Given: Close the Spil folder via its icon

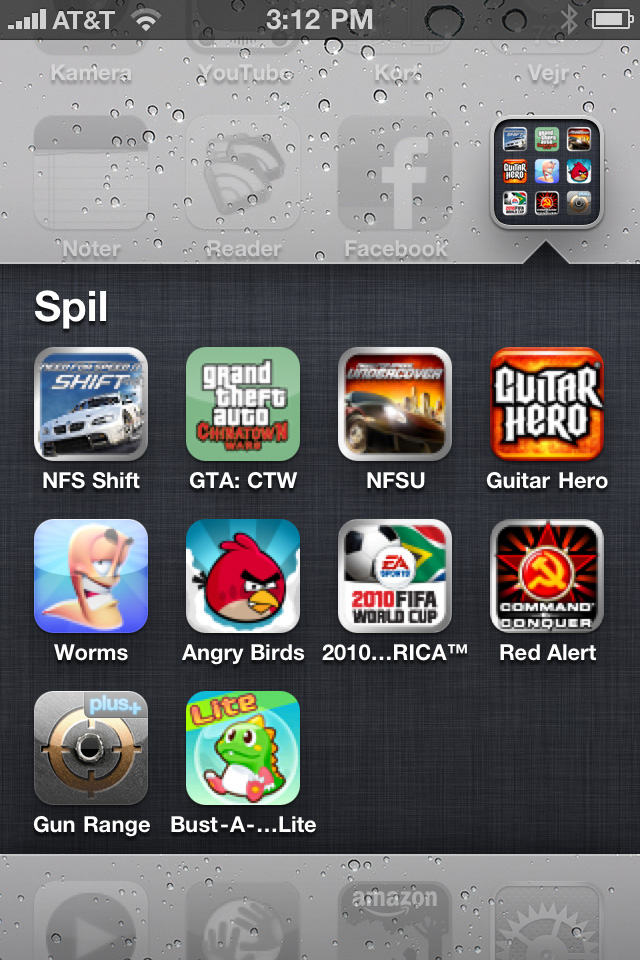Looking at the screenshot, I should point(547,173).
